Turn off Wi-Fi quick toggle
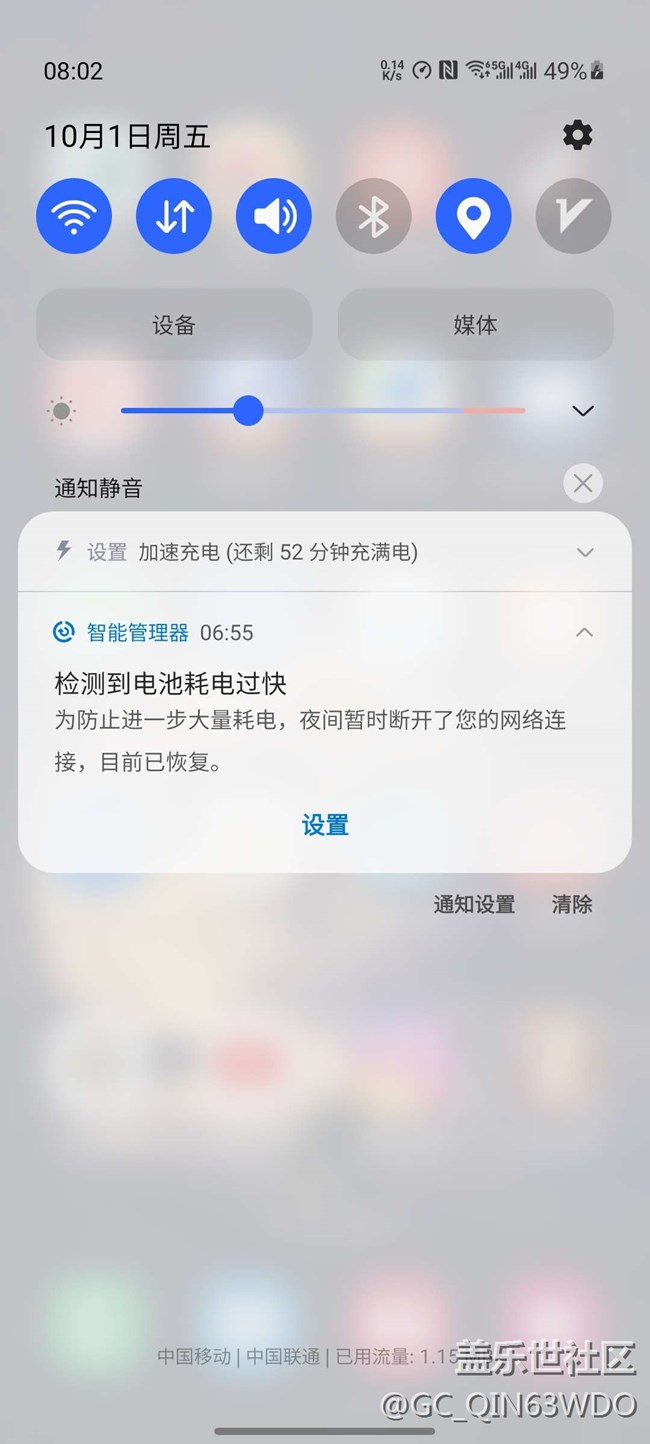The image size is (650, 1444). 74,216
